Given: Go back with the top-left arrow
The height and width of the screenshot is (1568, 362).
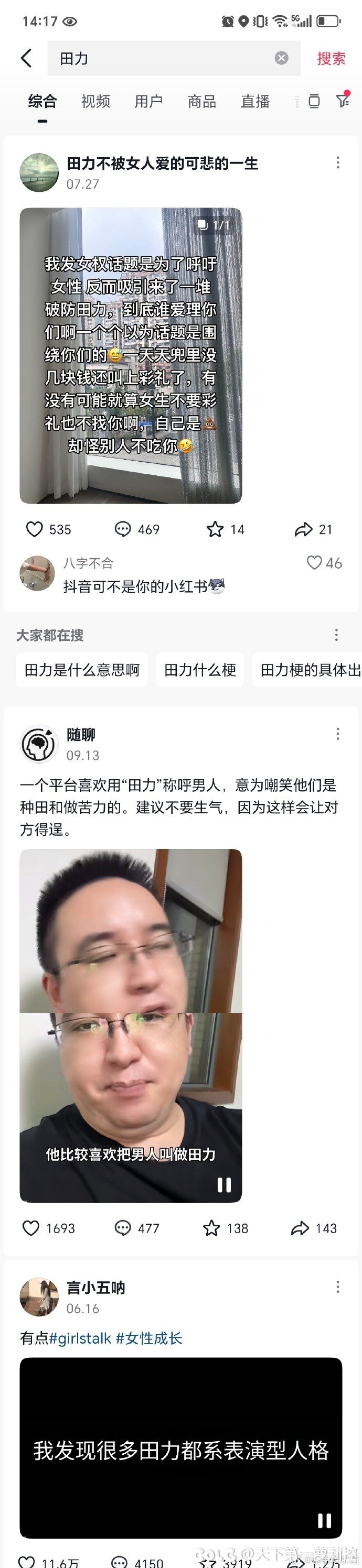Looking at the screenshot, I should tap(26, 59).
